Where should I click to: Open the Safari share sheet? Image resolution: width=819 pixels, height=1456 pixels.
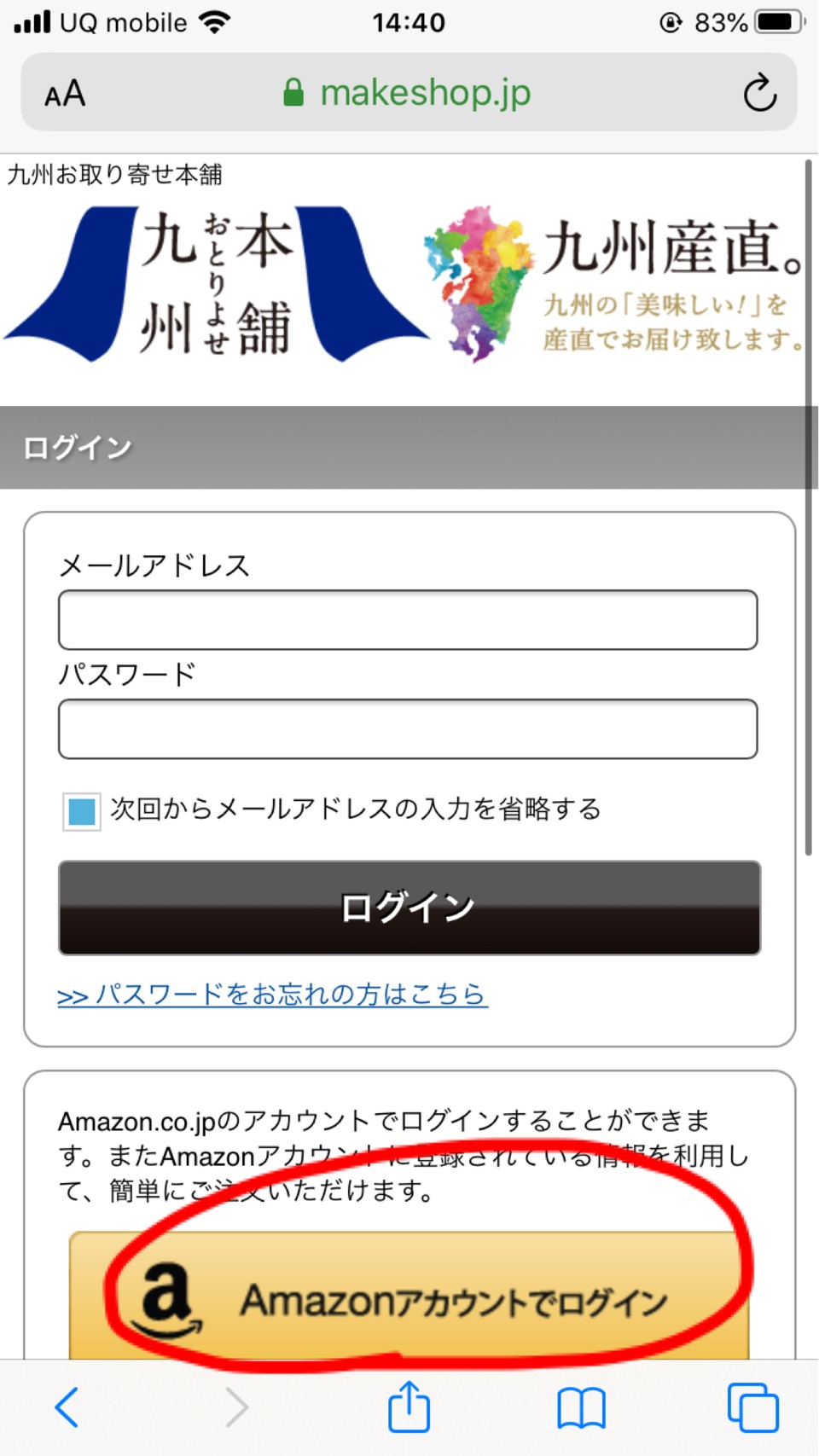tap(409, 1407)
